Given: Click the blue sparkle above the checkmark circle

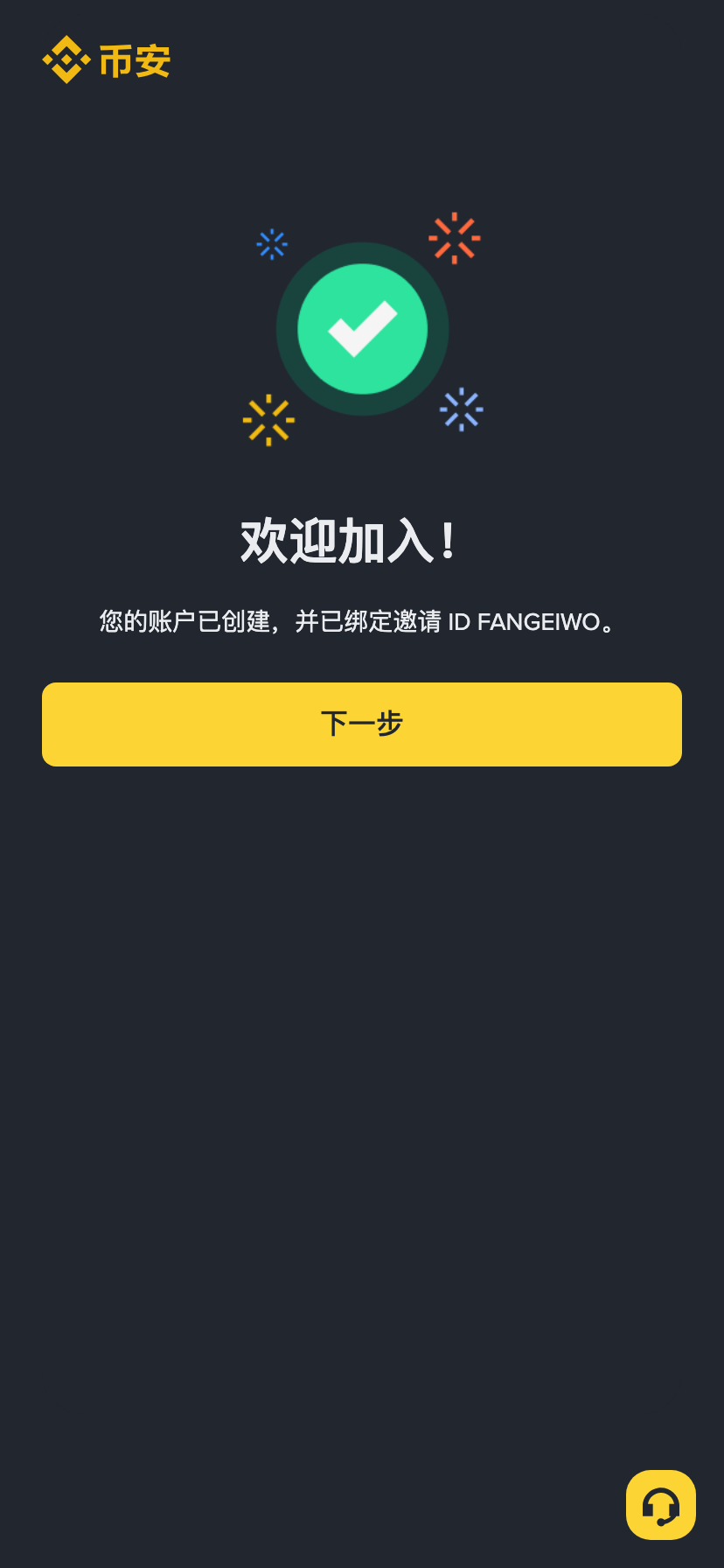Looking at the screenshot, I should 272,245.
